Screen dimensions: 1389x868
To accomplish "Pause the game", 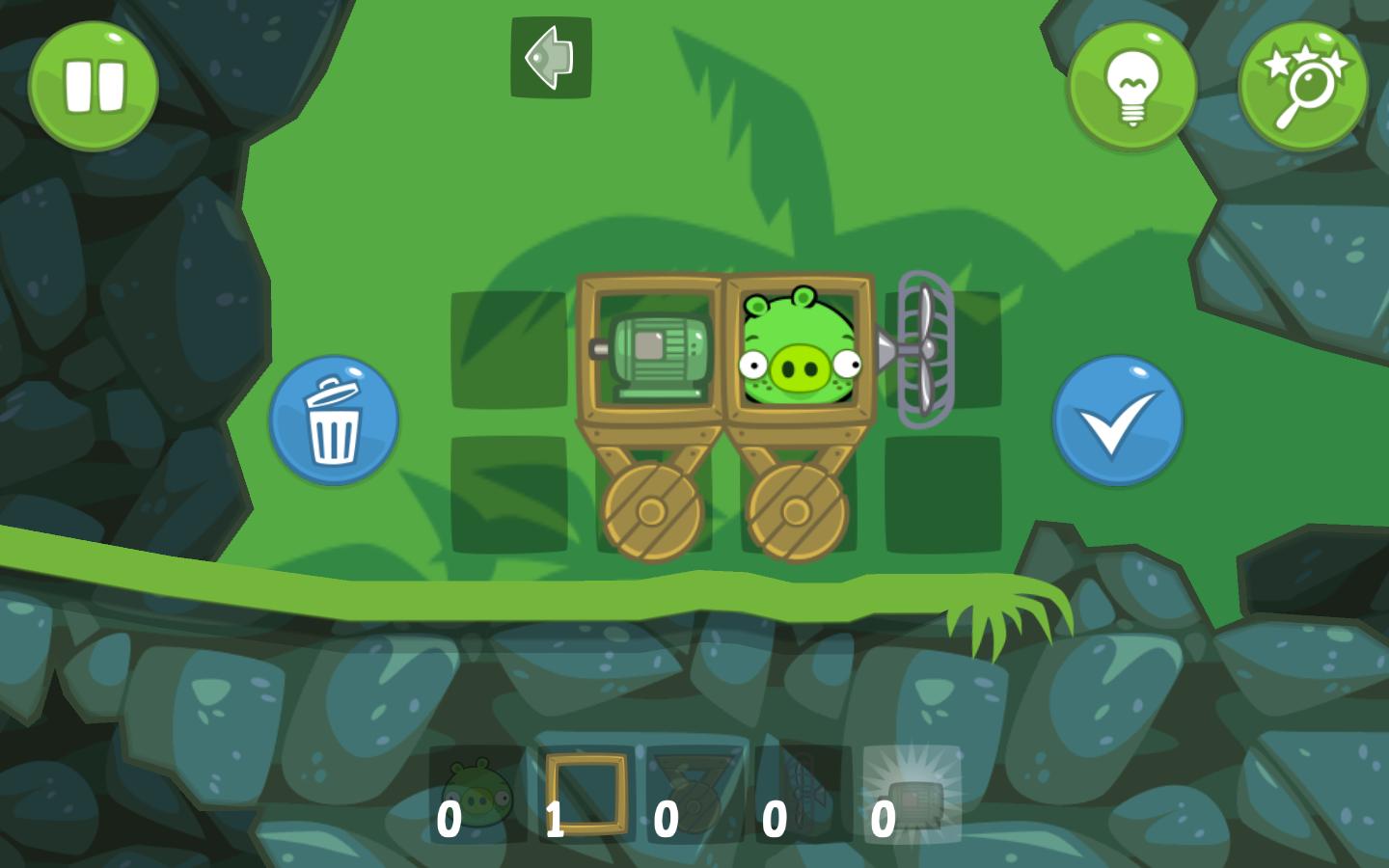I will point(94,85).
